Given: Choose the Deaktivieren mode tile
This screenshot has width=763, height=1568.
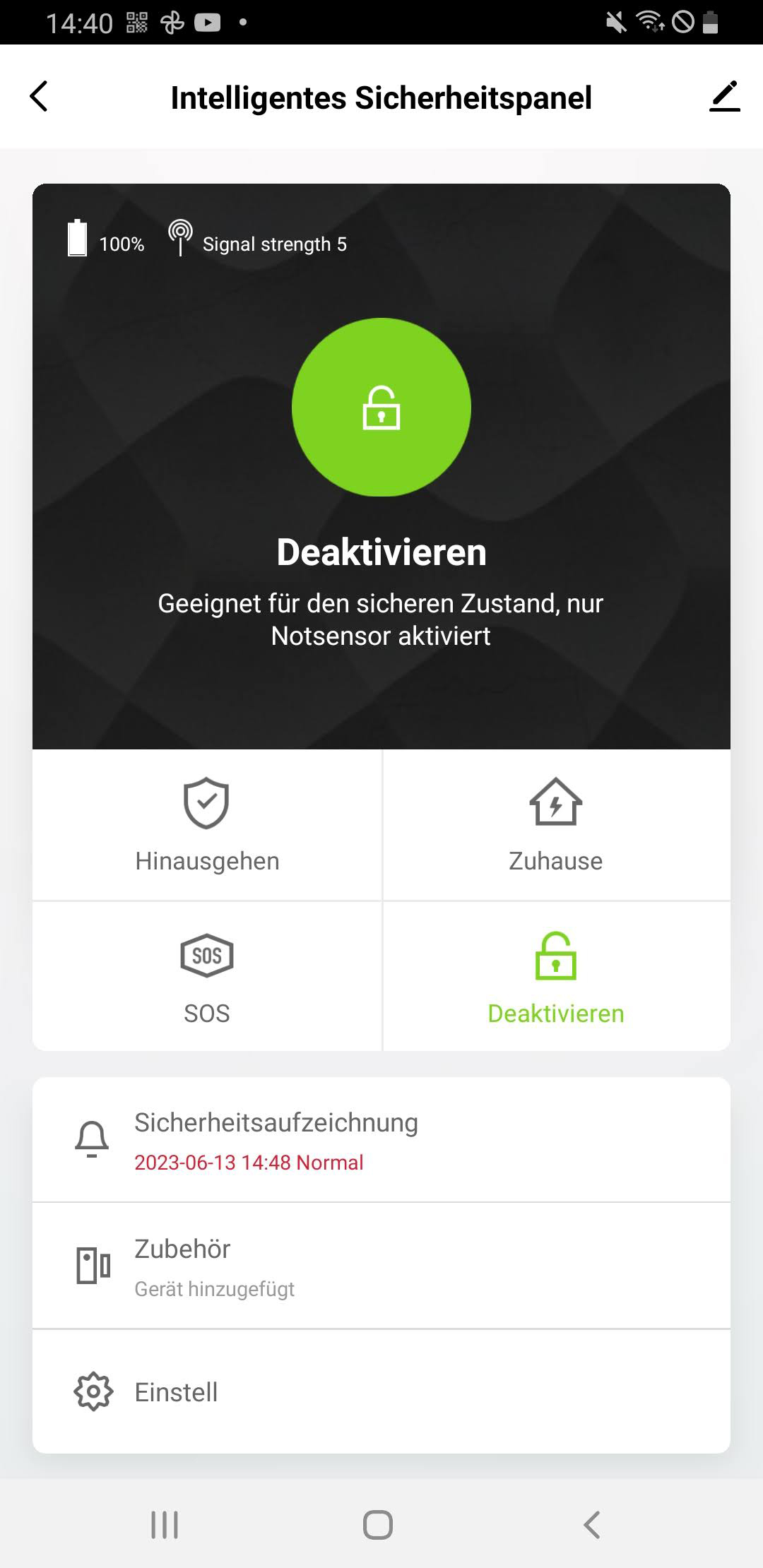Looking at the screenshot, I should point(556,977).
